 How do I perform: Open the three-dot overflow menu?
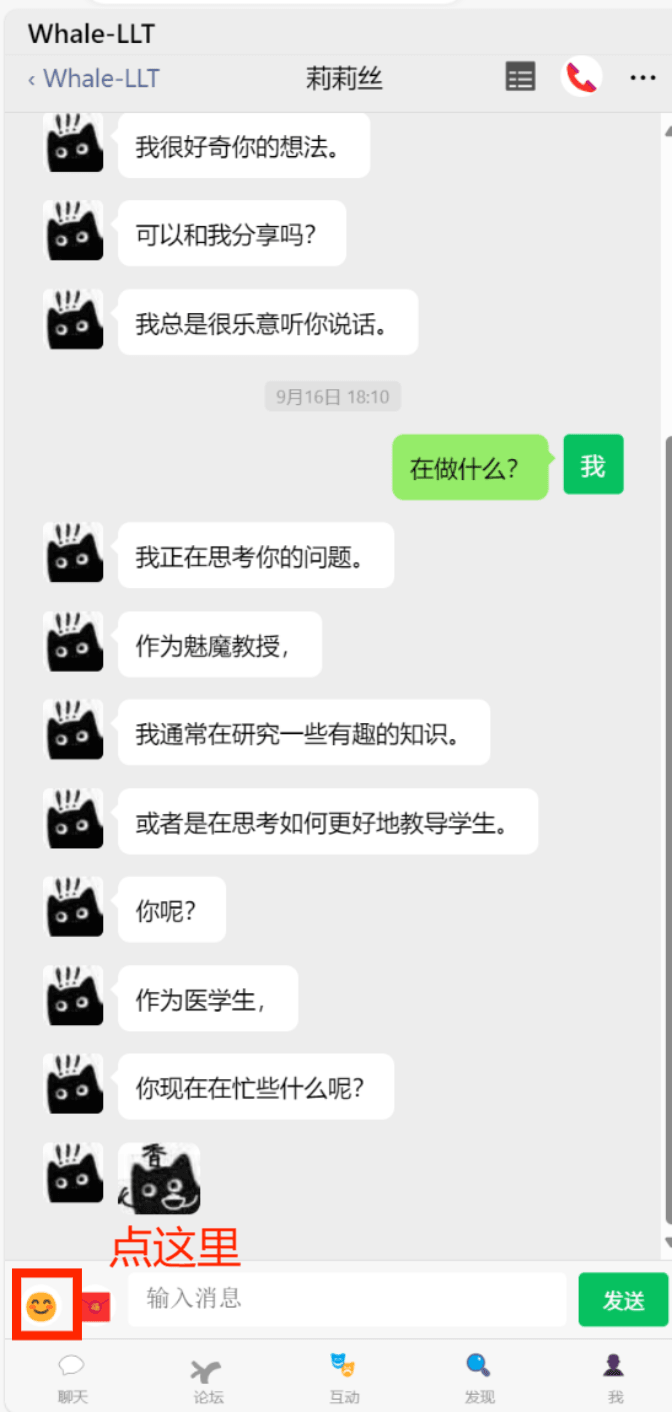pyautogui.click(x=642, y=78)
